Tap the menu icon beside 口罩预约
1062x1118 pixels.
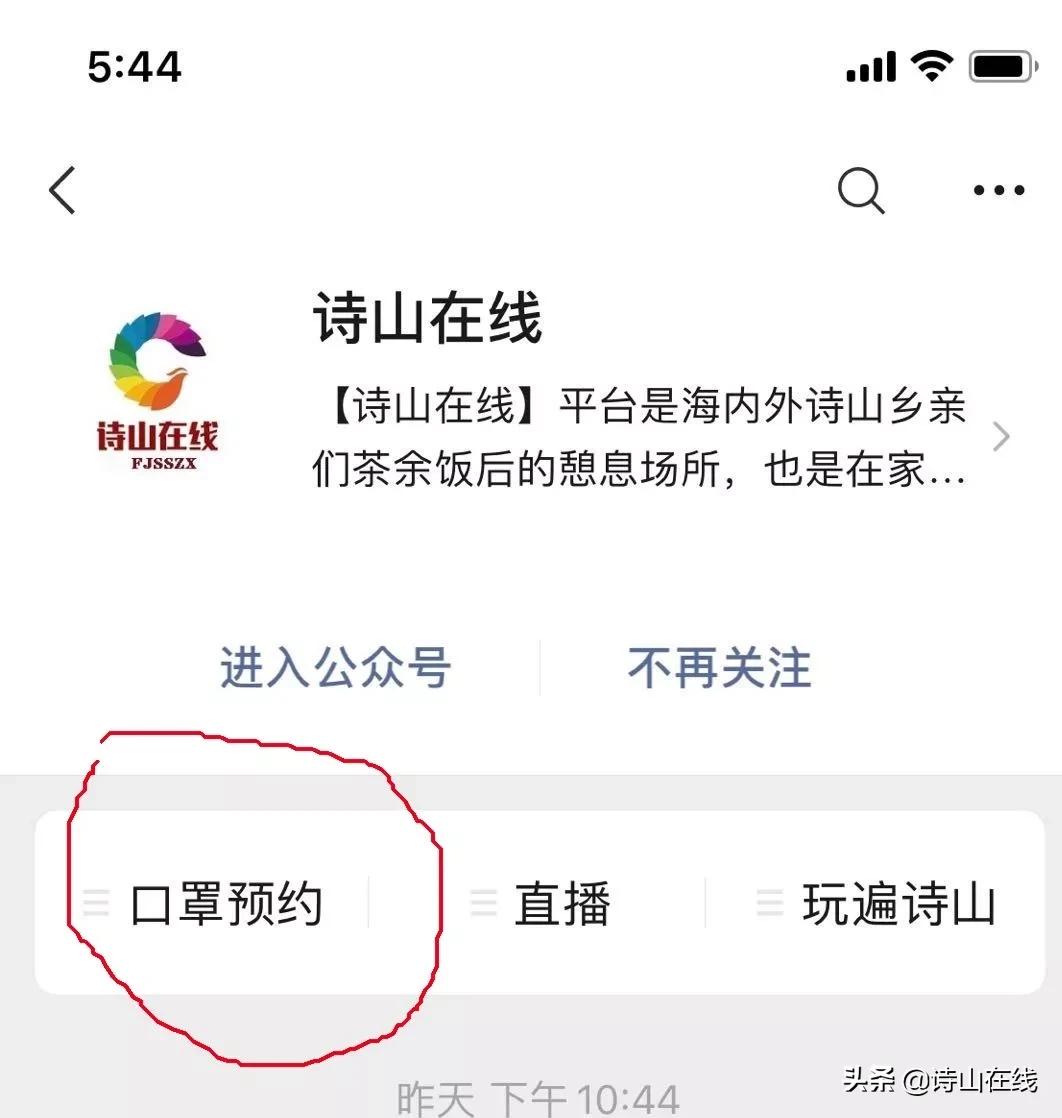pyautogui.click(x=95, y=903)
